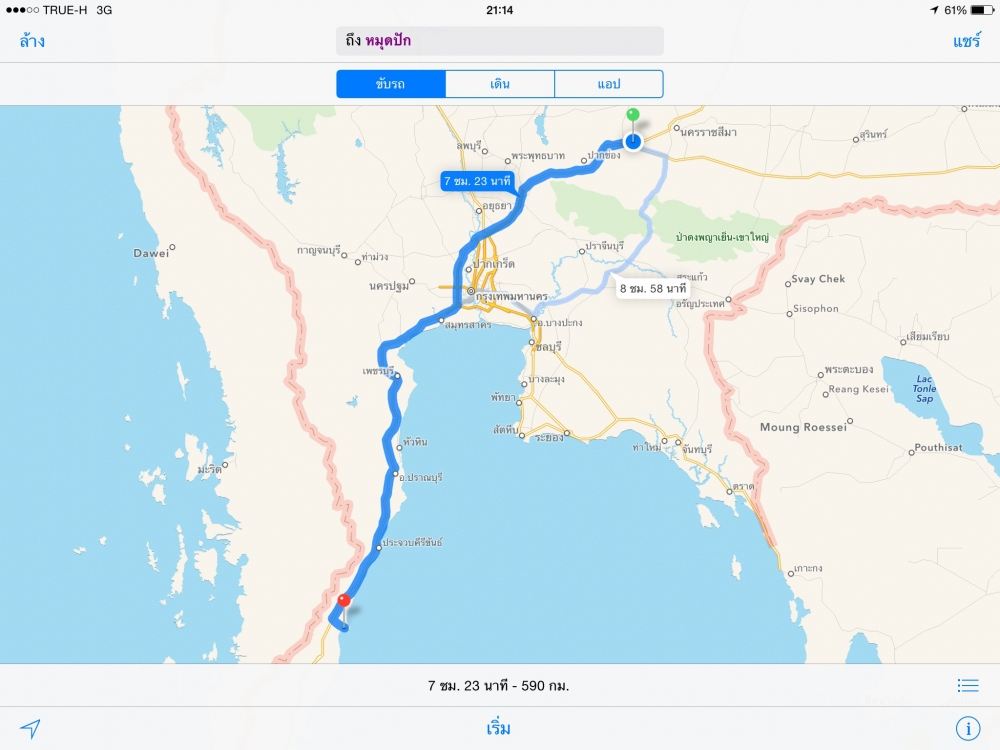Tap the red destination pin

(x=343, y=601)
